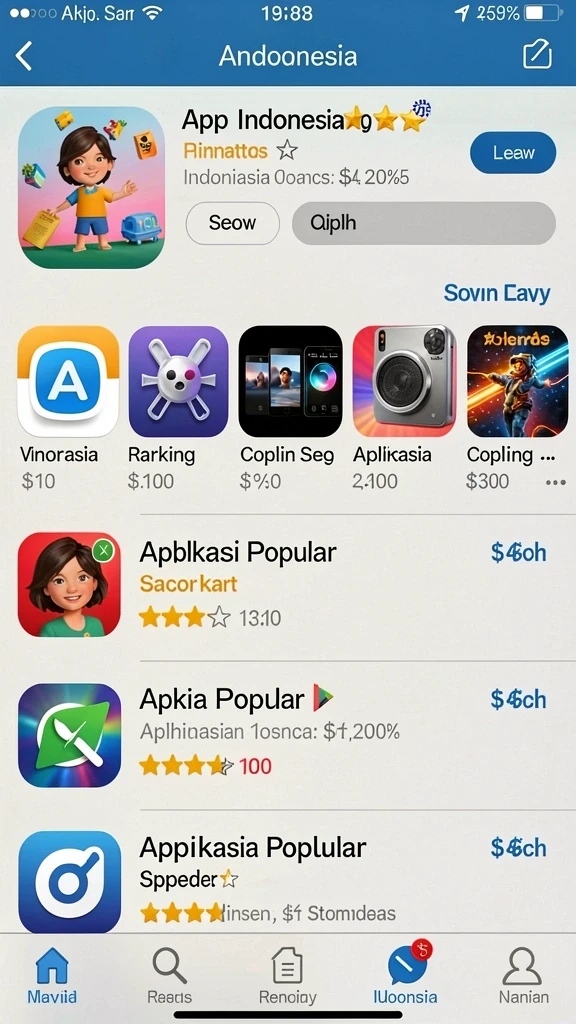Open the compose icon in the header
576x1024 pixels.
point(537,55)
